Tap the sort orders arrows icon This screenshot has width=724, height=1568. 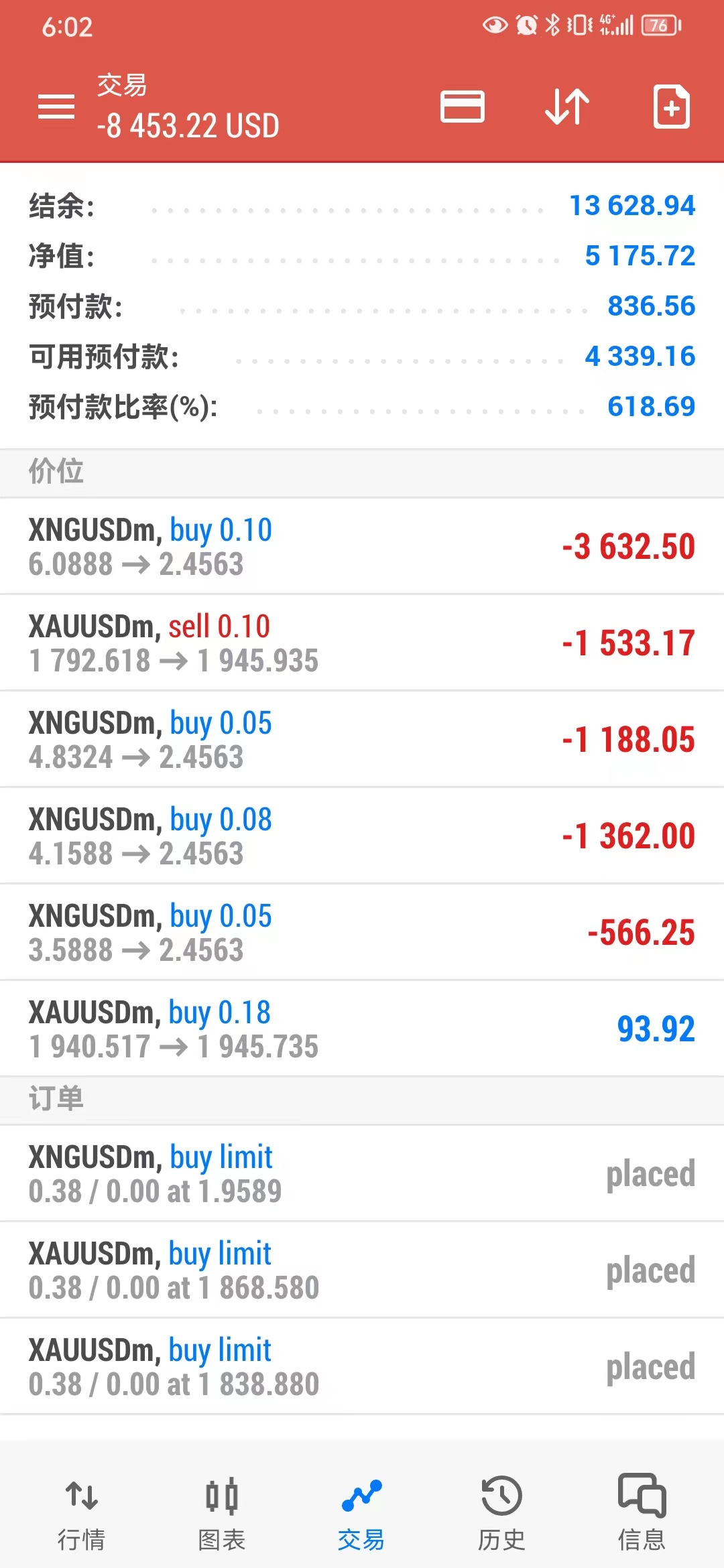coord(566,107)
